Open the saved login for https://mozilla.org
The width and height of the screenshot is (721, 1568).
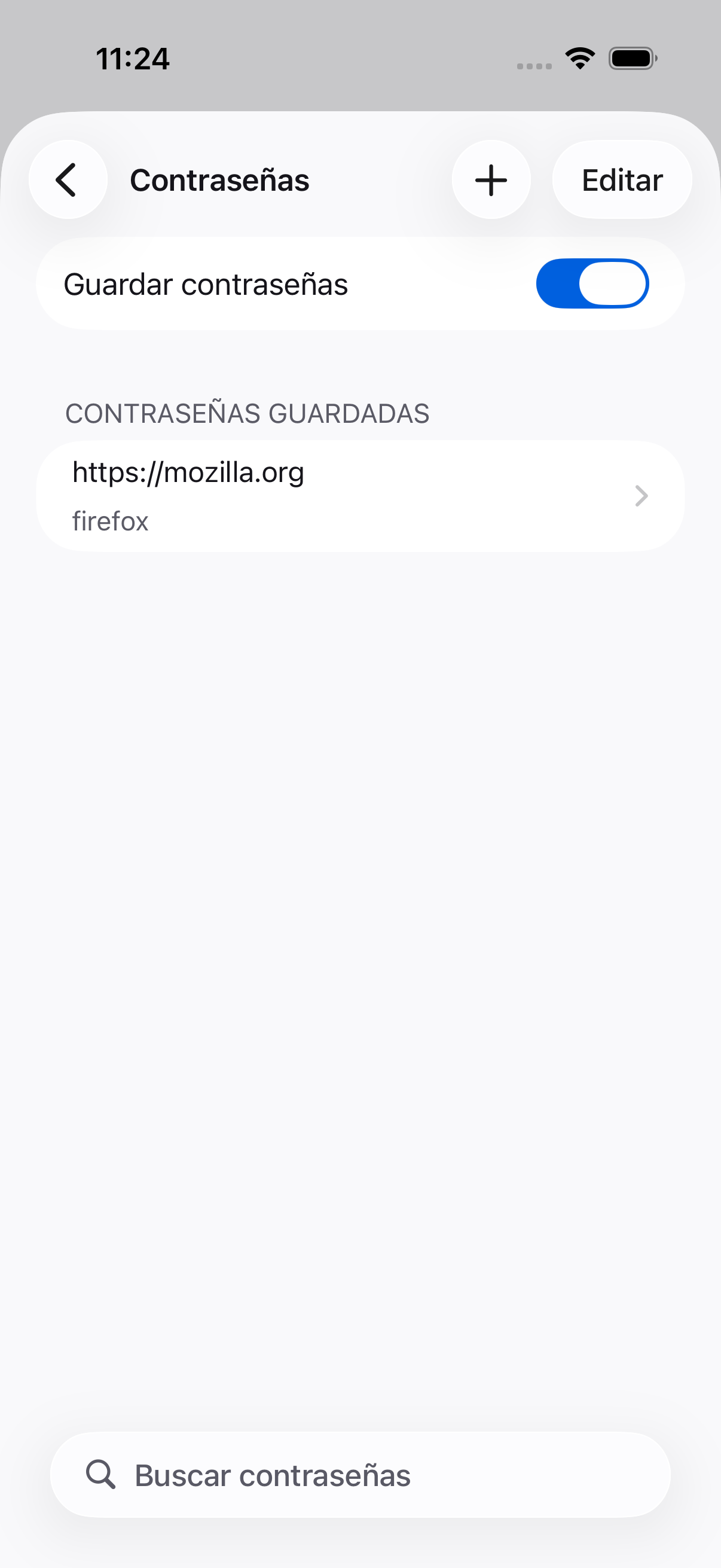(360, 496)
